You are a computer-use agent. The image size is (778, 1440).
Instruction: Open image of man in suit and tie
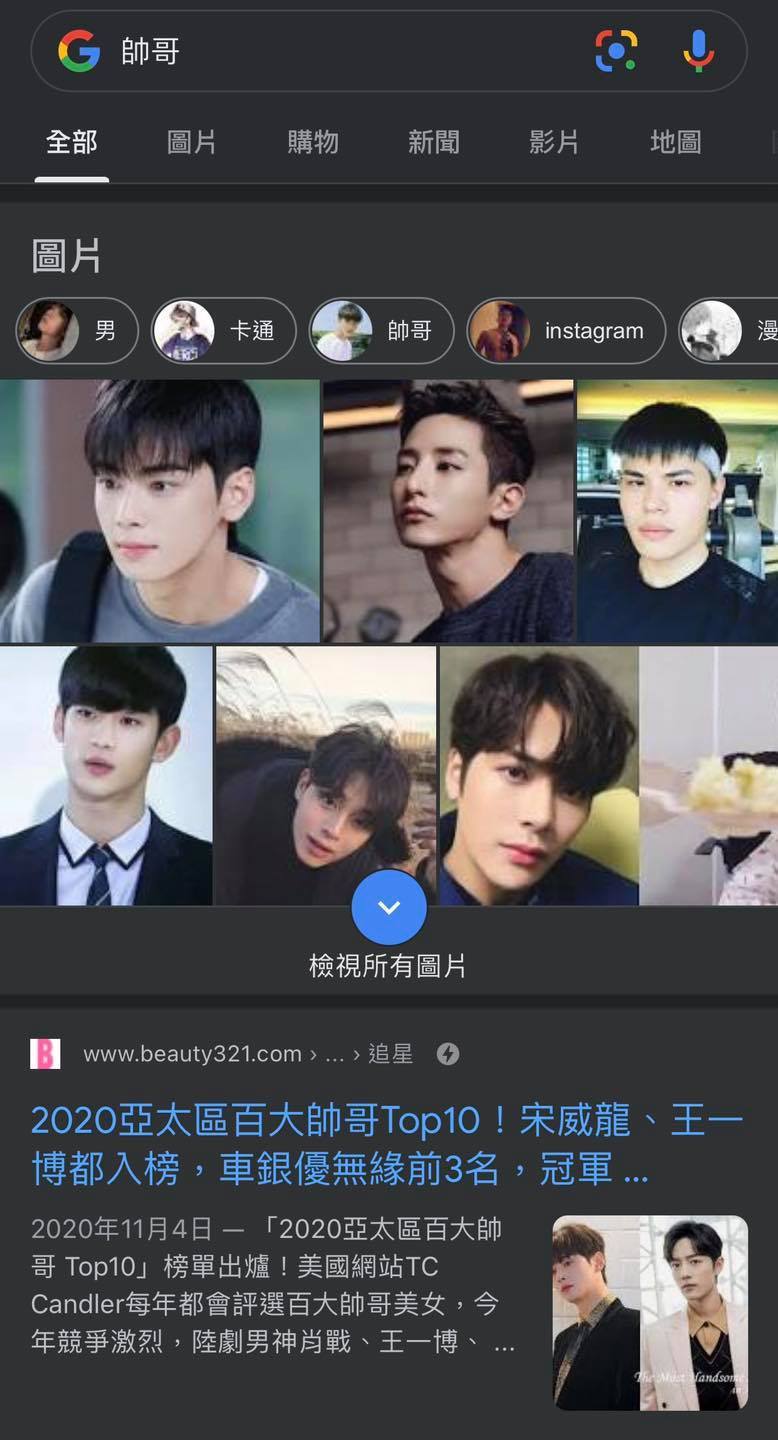106,776
